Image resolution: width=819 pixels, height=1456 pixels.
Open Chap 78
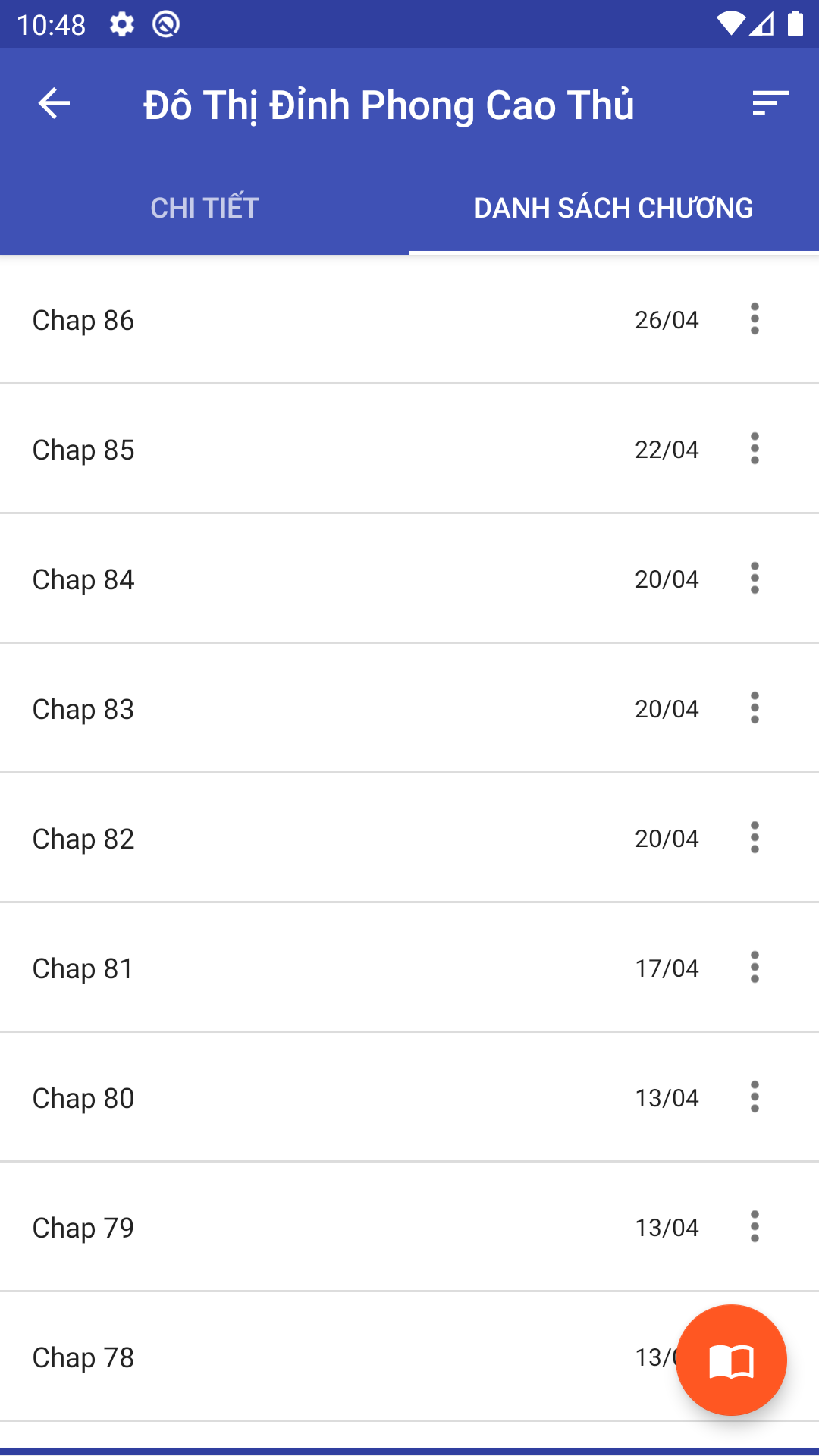[303, 1357]
